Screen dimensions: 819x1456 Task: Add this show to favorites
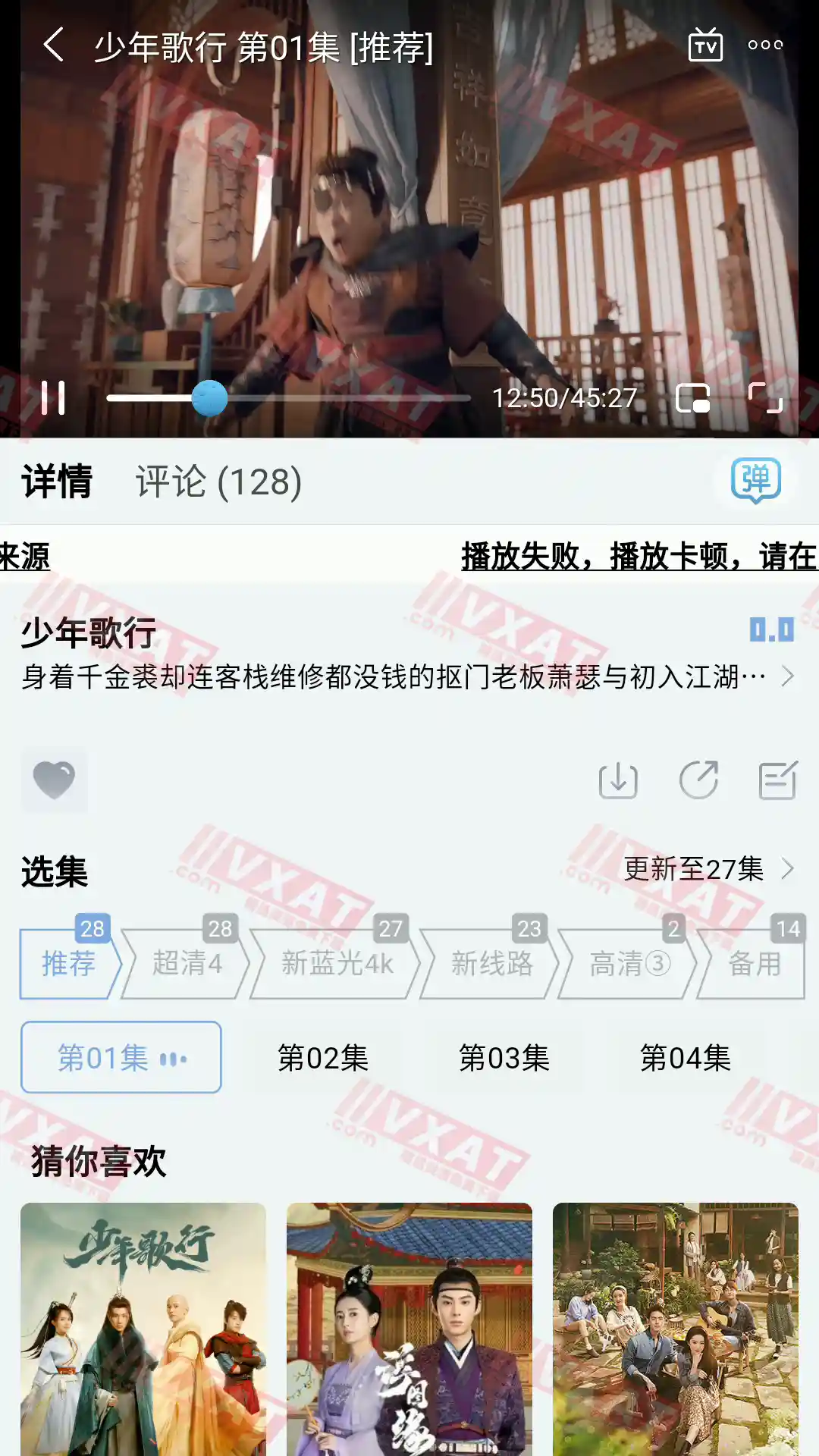[x=54, y=780]
